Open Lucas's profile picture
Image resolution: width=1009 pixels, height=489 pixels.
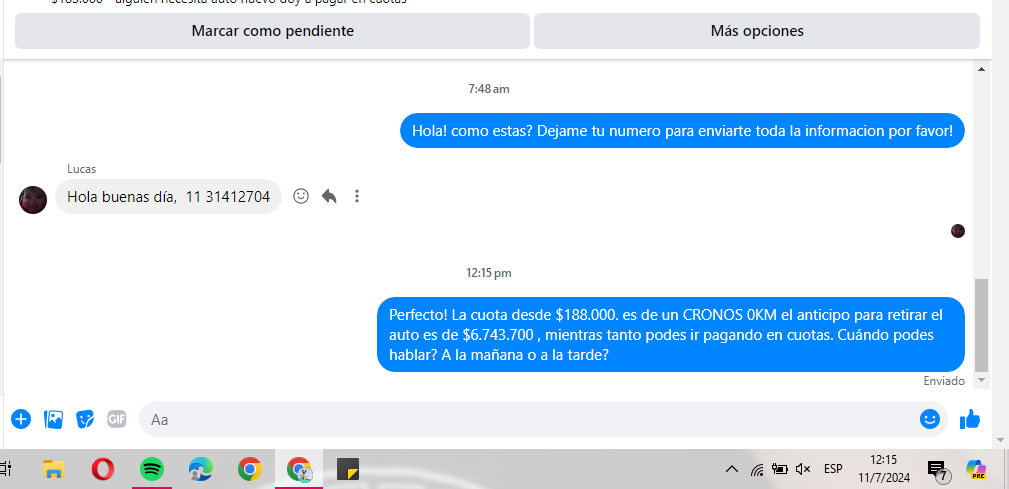[33, 199]
